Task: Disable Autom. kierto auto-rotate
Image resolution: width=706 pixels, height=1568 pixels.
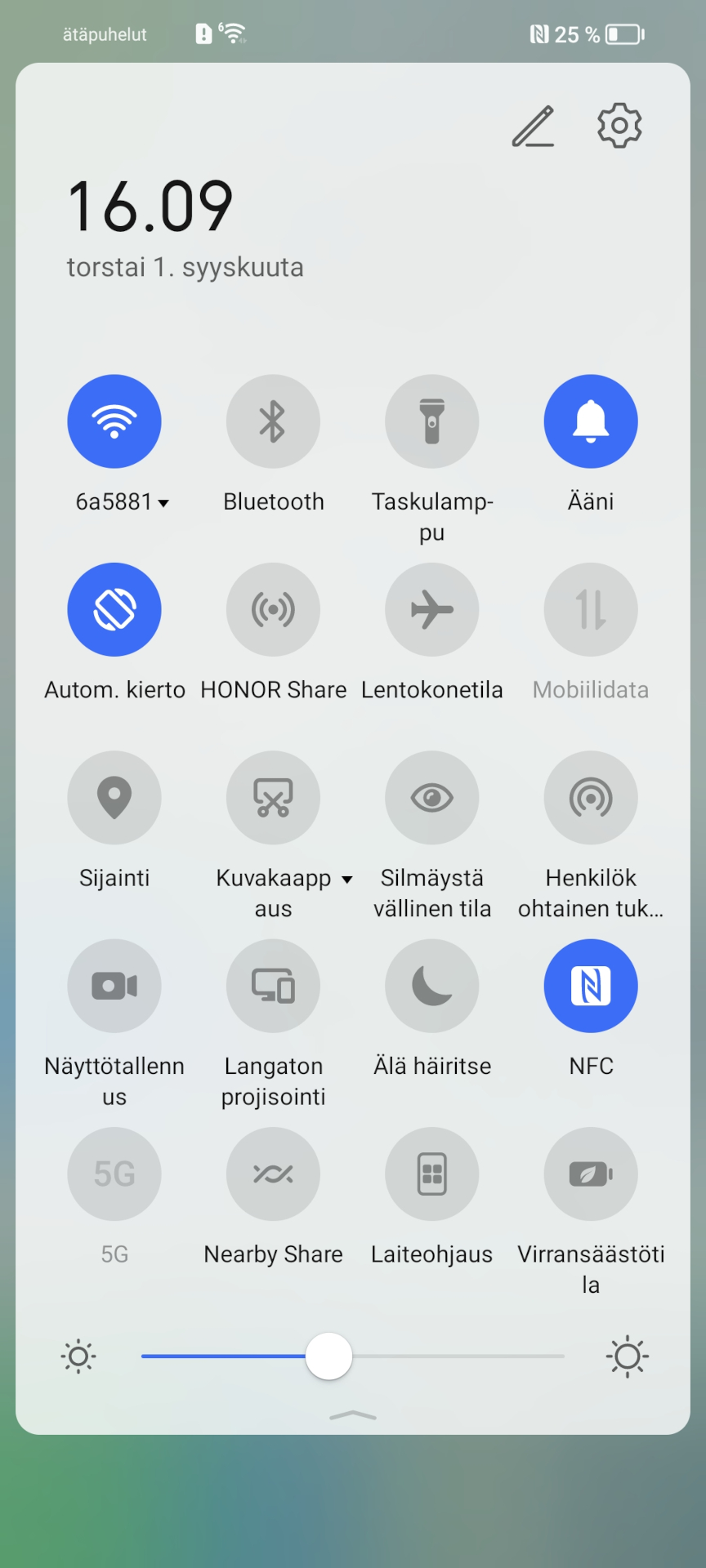Action: pos(114,609)
